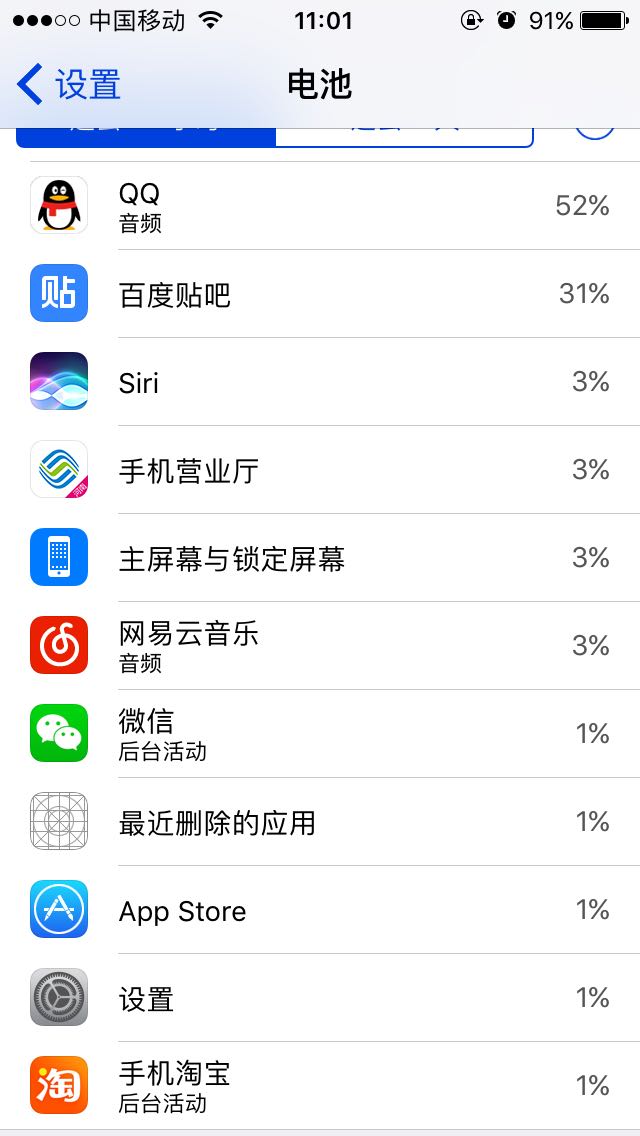Select the App Store usage row
This screenshot has width=640, height=1136.
pos(320,910)
